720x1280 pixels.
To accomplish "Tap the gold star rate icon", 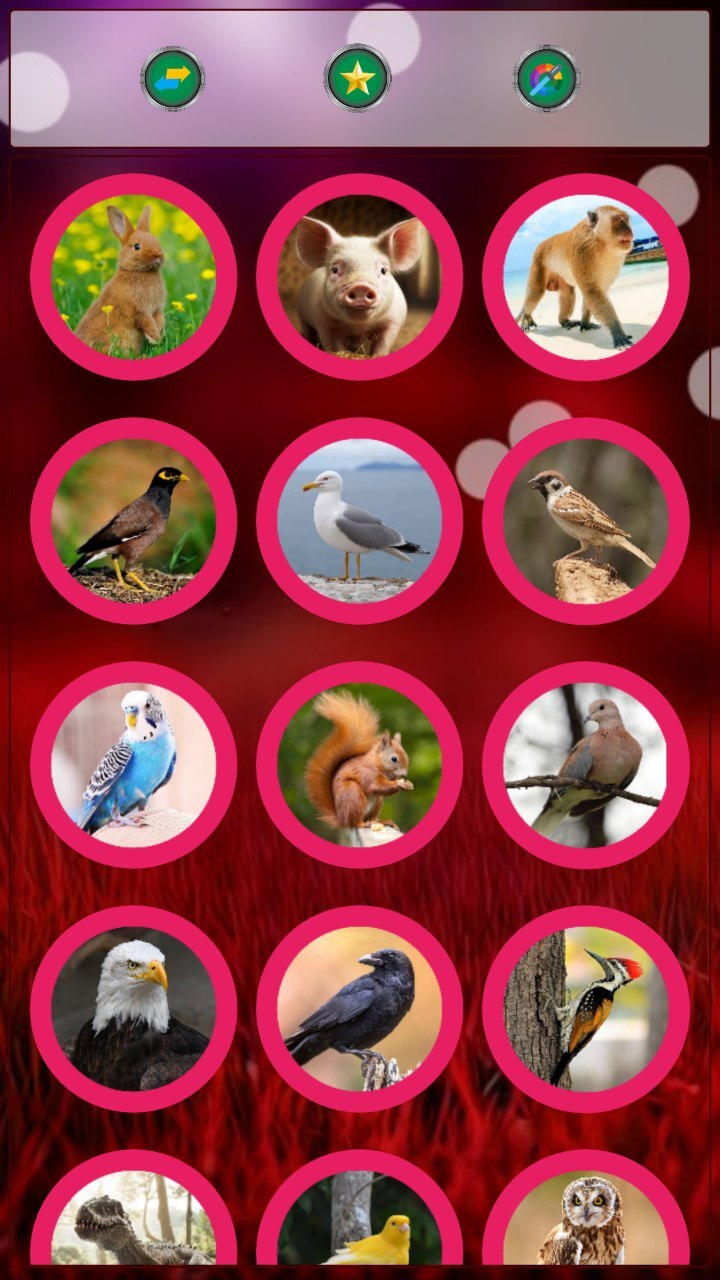I will [357, 78].
